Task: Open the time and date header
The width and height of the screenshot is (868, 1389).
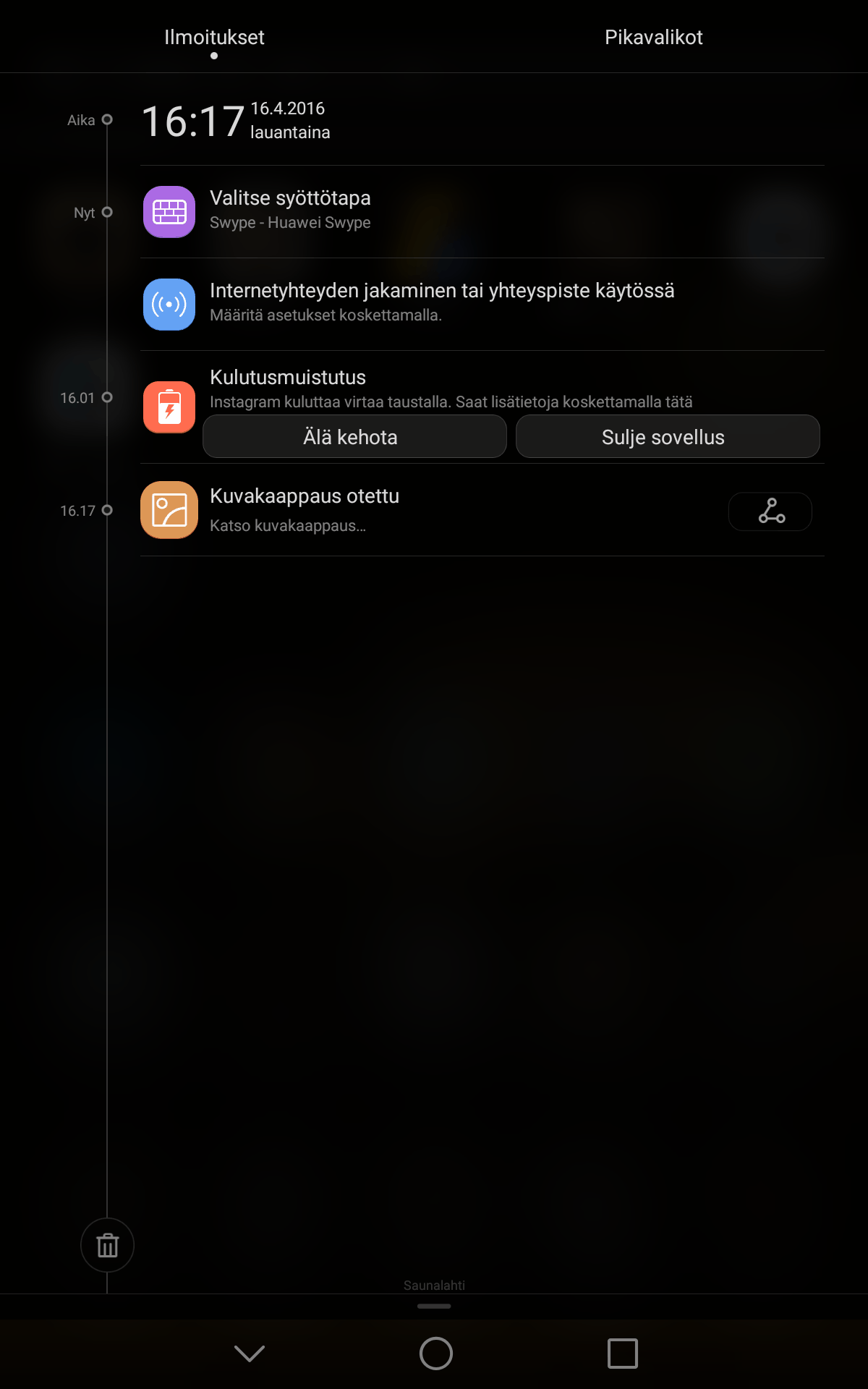Action: point(236,120)
